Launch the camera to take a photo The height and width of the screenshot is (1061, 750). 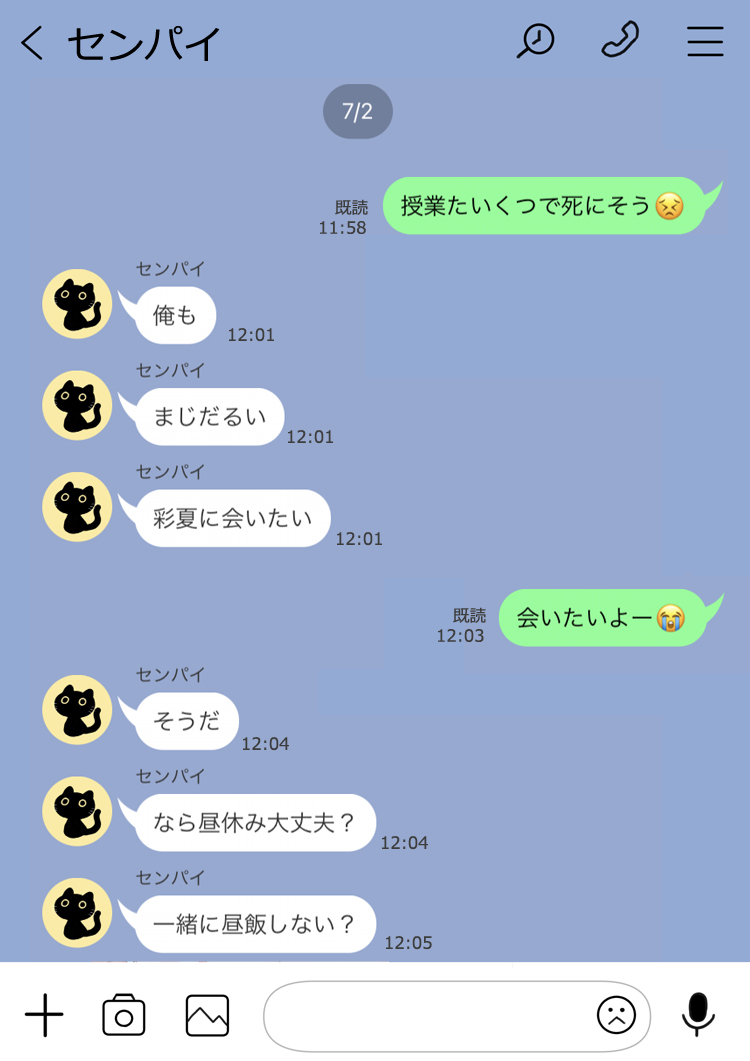coord(124,1015)
